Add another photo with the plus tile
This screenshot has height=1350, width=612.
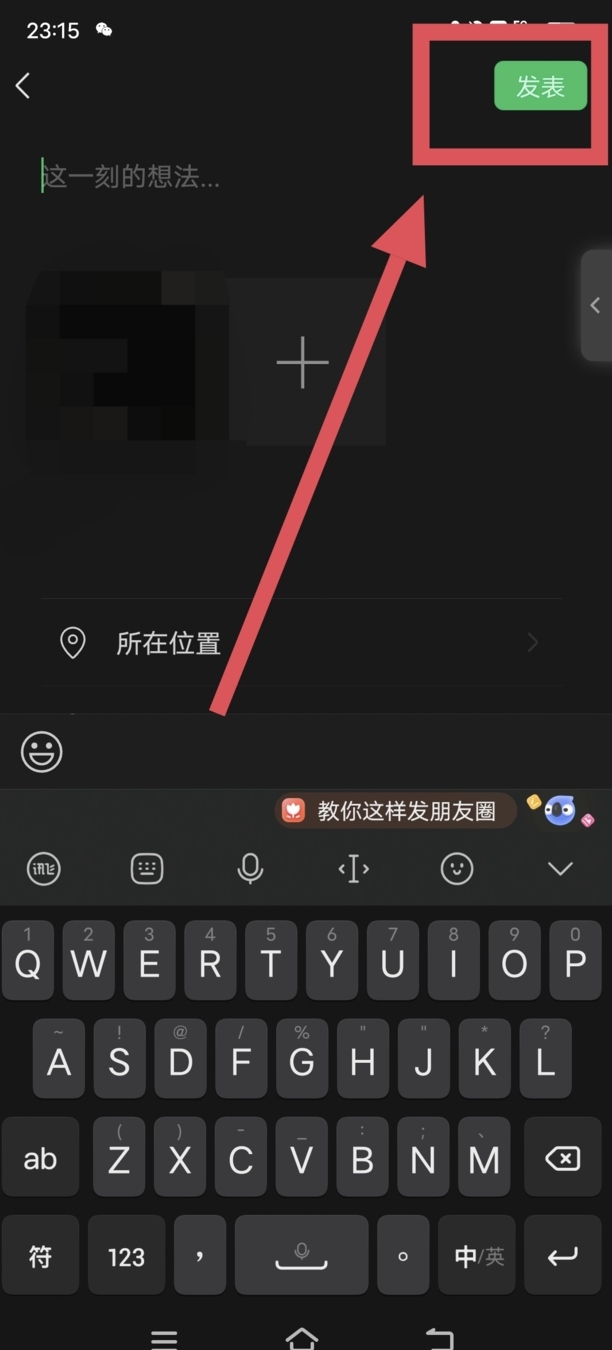(303, 362)
